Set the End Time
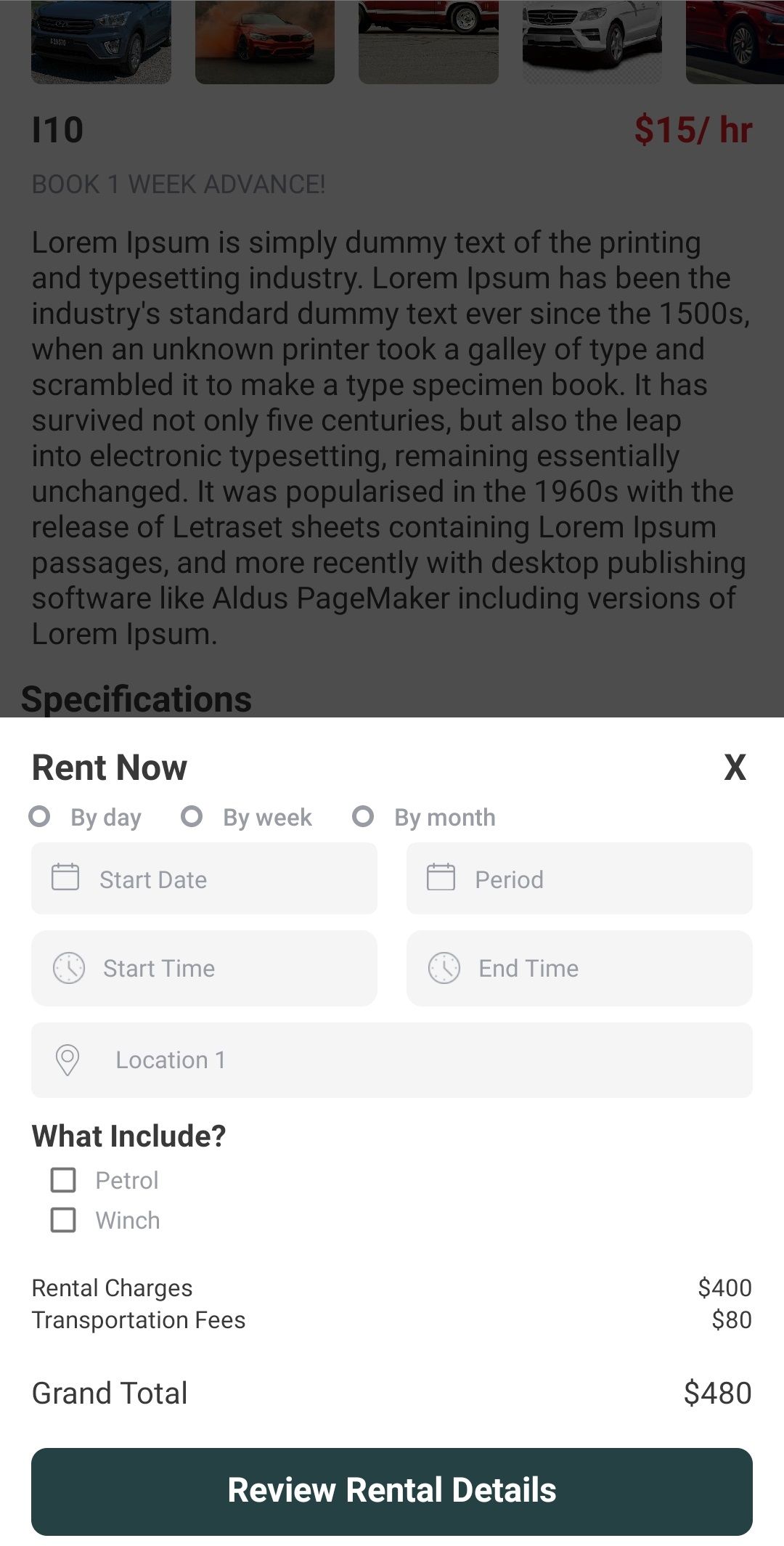Viewport: 784px width, 1546px height. tap(579, 968)
